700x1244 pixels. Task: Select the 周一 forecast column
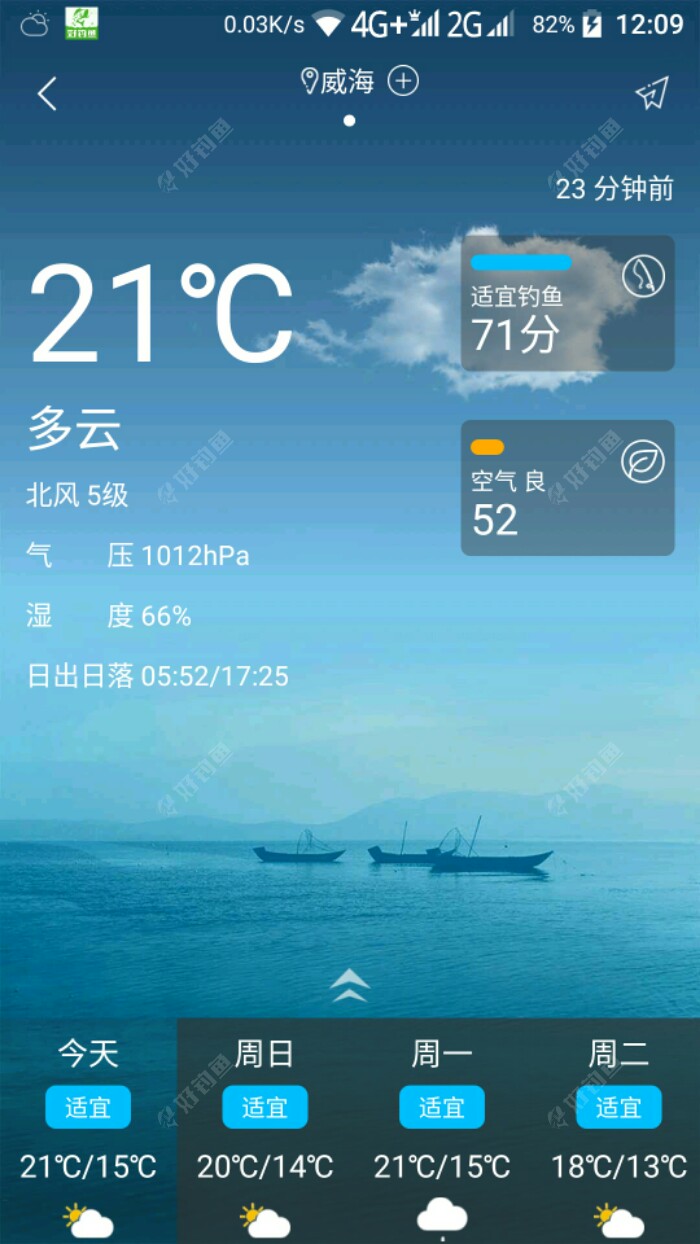tap(442, 1130)
